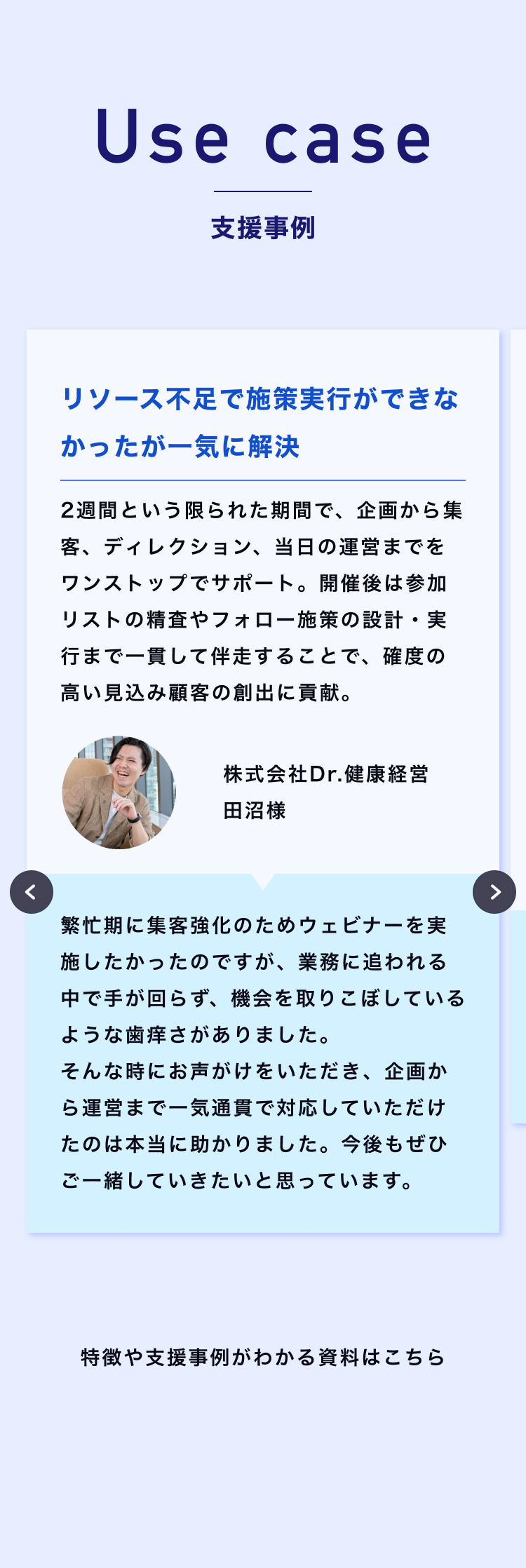This screenshot has width=526, height=1568.
Task: Select the right chevron navigation icon
Action: [495, 891]
